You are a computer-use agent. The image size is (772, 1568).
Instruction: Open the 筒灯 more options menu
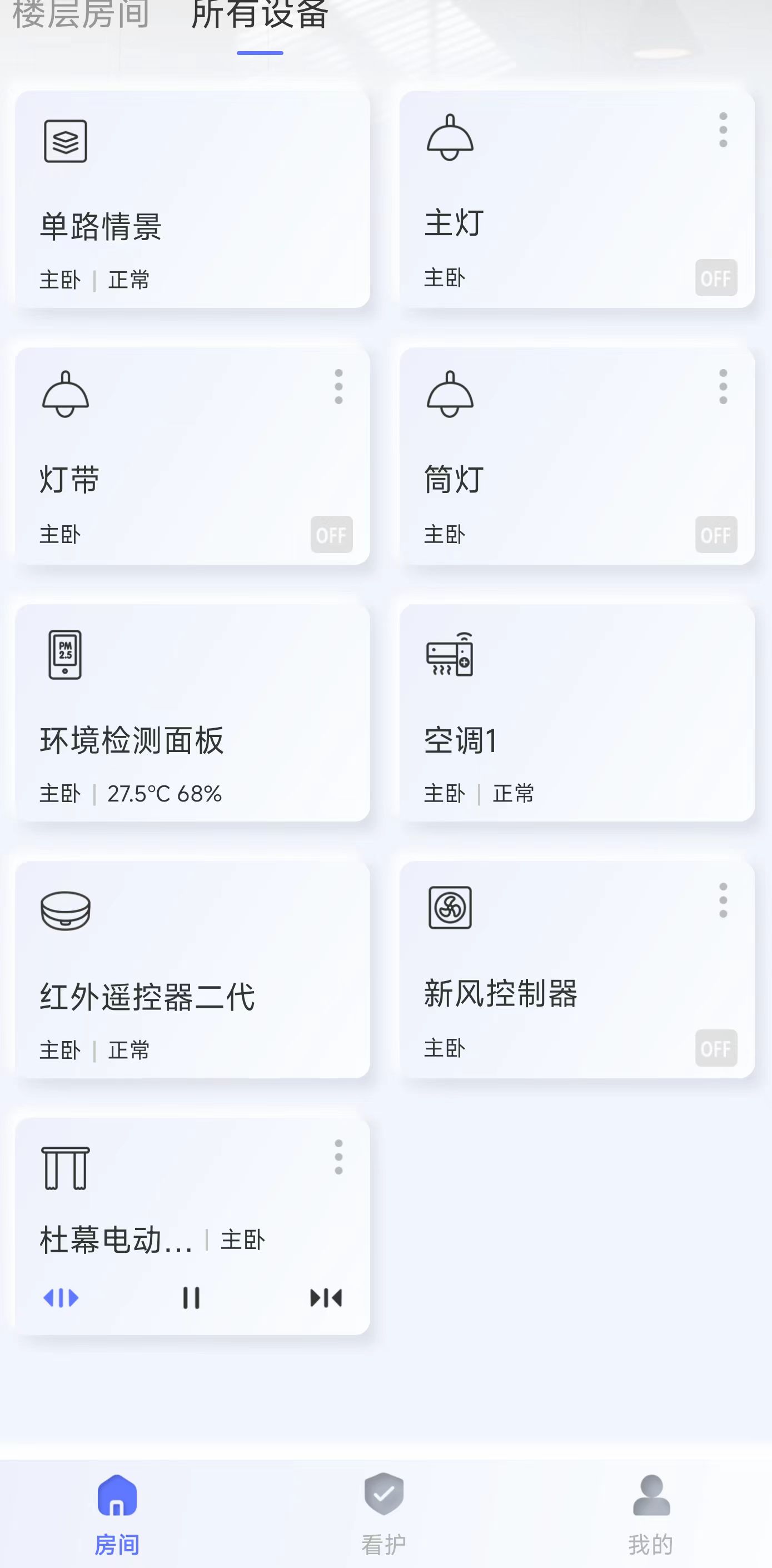pyautogui.click(x=723, y=386)
